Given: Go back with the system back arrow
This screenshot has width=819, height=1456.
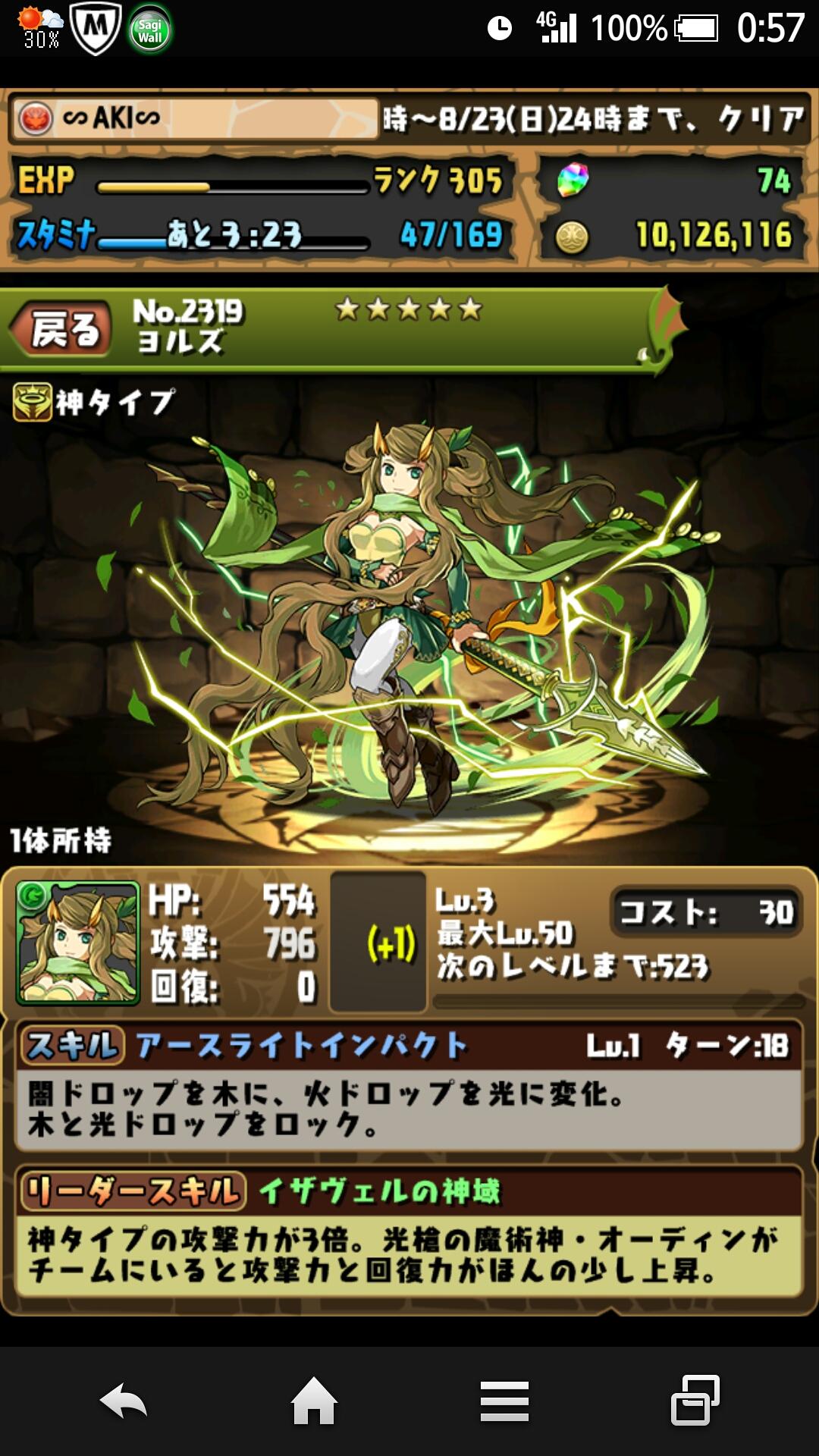Looking at the screenshot, I should tap(124, 1401).
